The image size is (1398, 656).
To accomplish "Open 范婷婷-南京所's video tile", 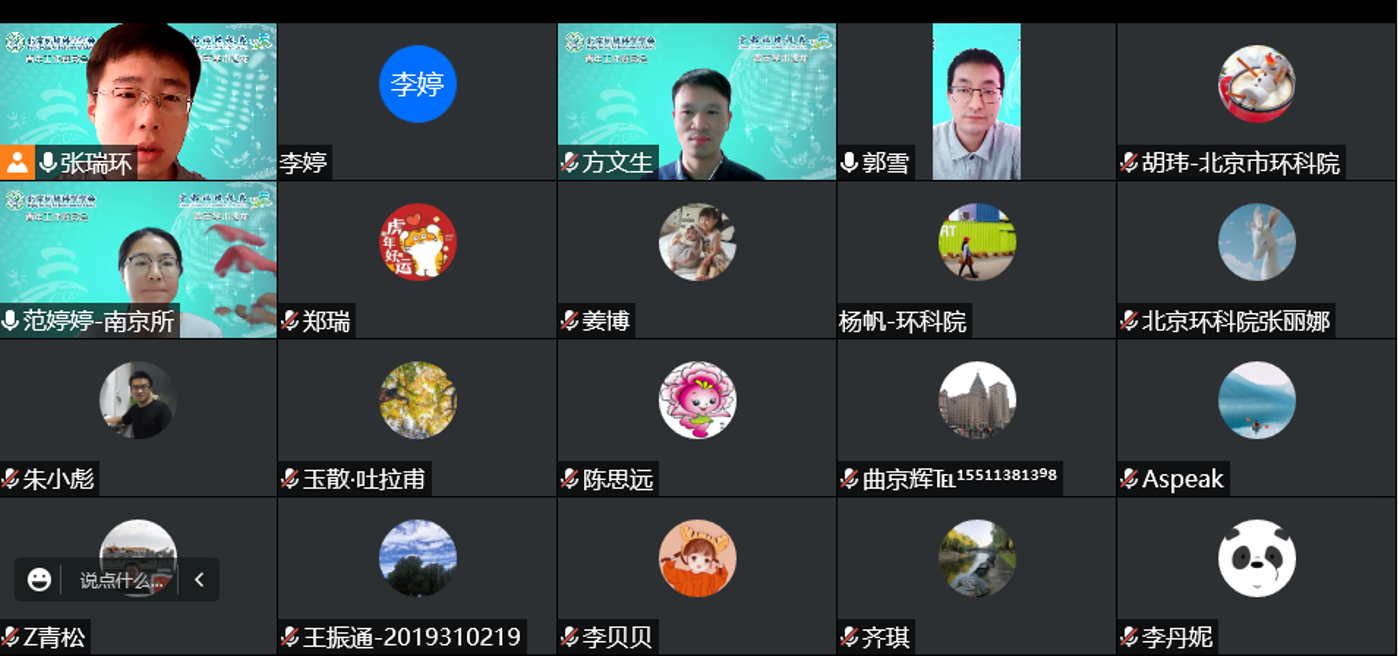I will coord(138,258).
